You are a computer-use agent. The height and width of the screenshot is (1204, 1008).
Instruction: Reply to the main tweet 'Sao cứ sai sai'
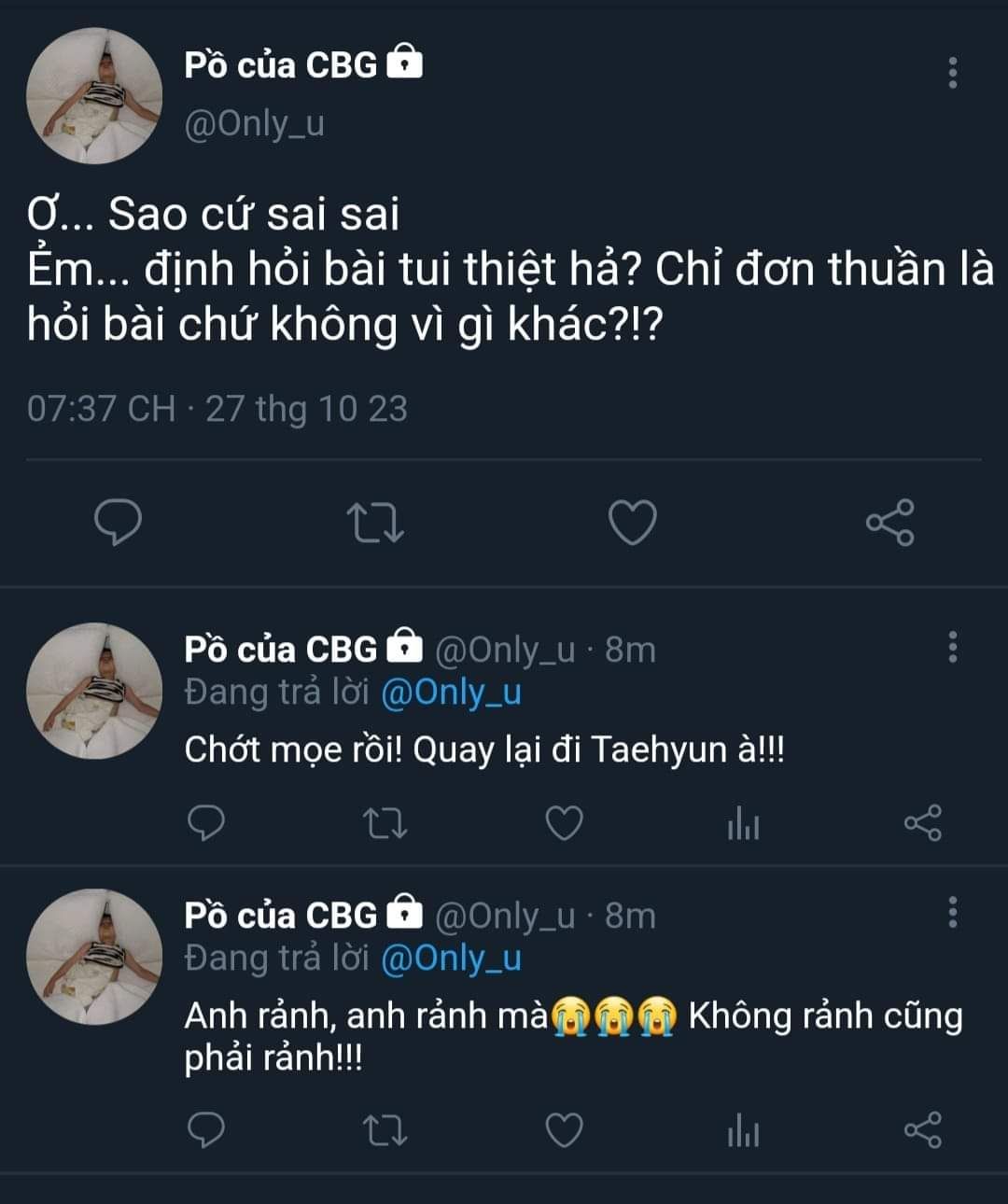[119, 522]
